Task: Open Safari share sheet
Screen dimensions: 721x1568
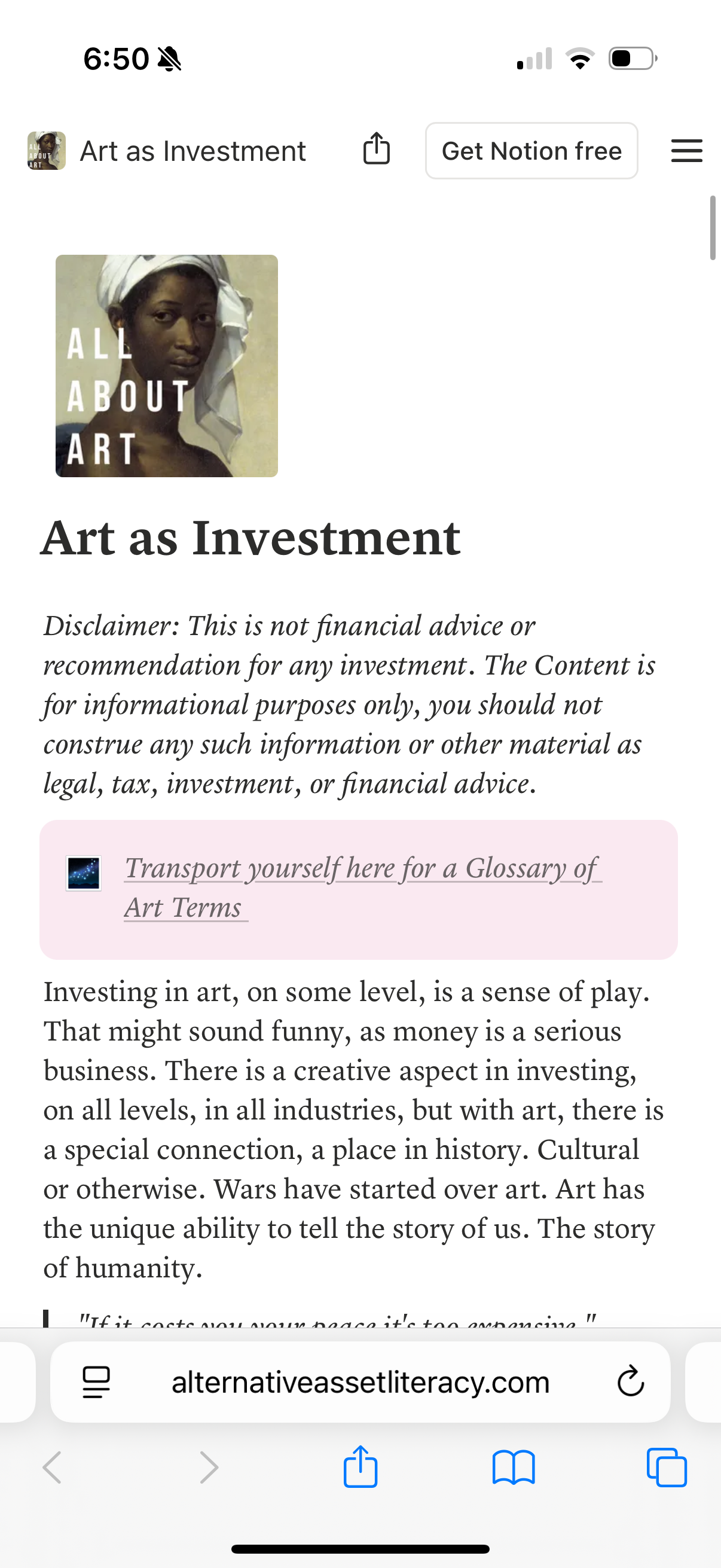Action: pyautogui.click(x=360, y=1467)
